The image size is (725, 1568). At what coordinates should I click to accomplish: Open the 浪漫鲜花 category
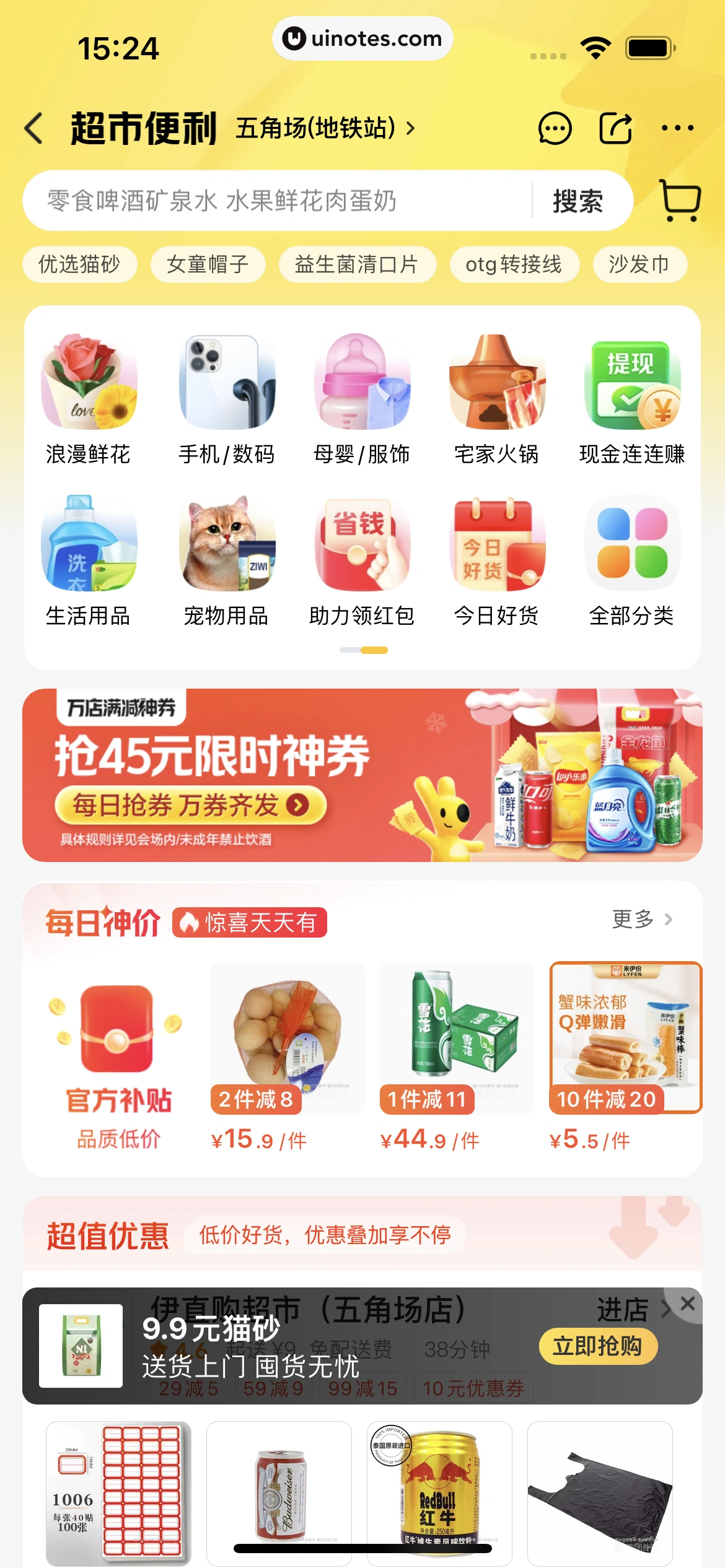tap(89, 399)
